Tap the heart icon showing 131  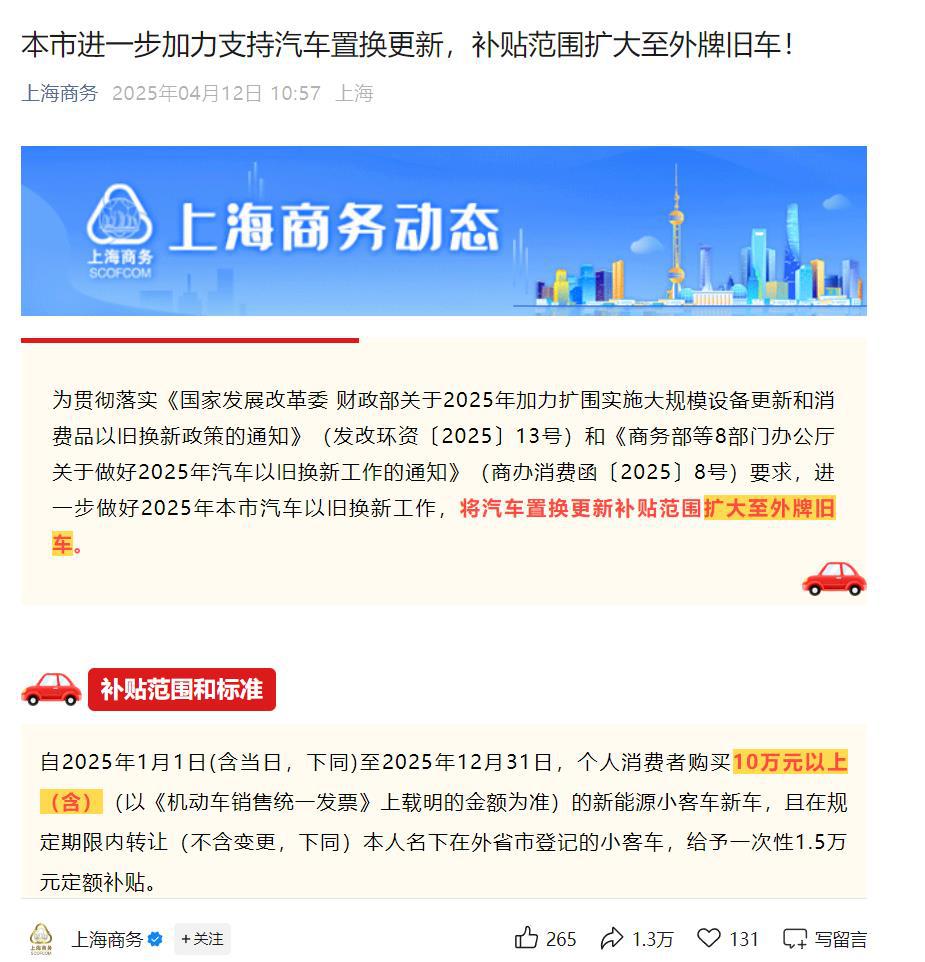709,938
